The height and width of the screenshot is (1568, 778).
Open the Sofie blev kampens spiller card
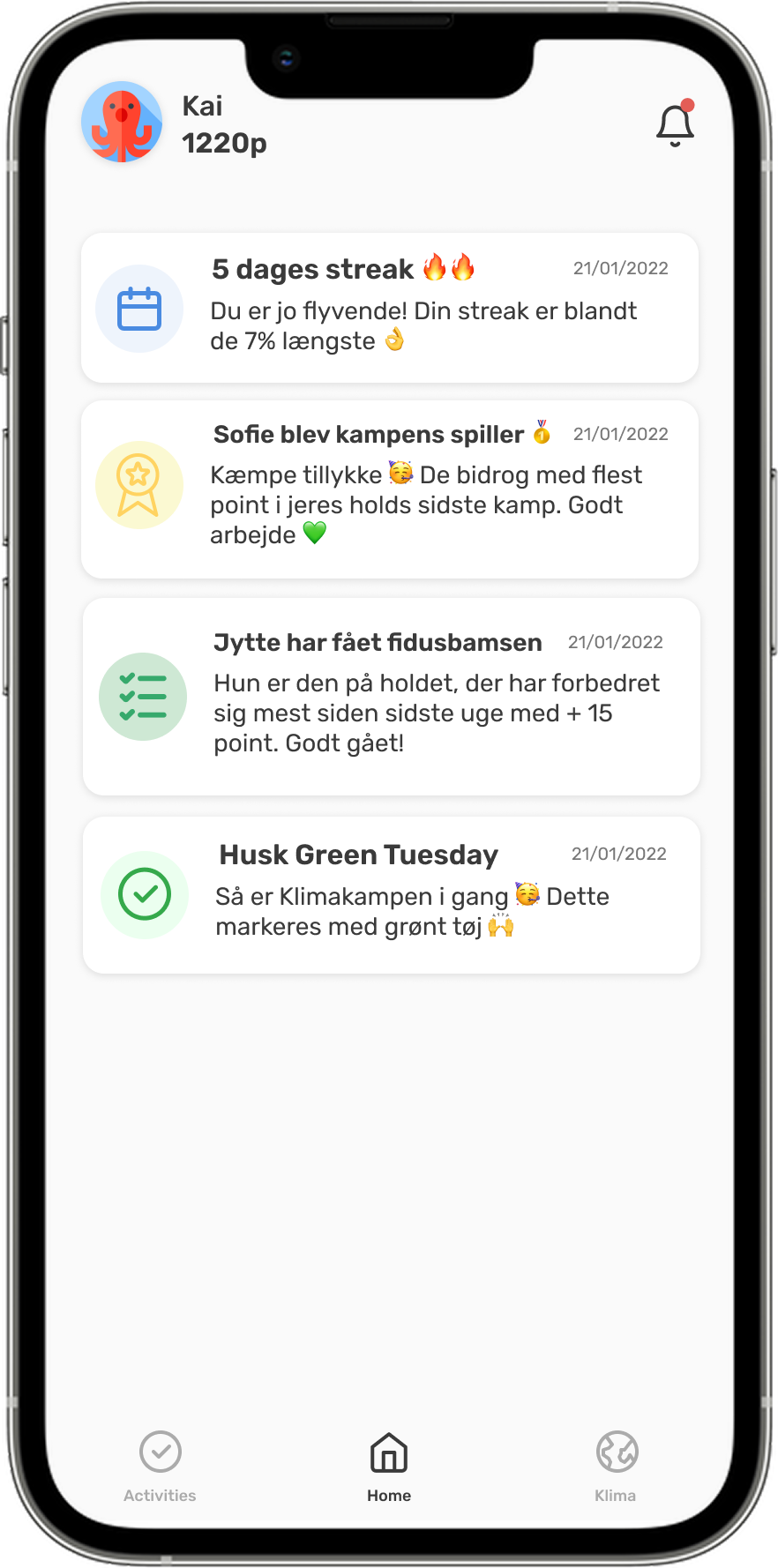point(390,489)
